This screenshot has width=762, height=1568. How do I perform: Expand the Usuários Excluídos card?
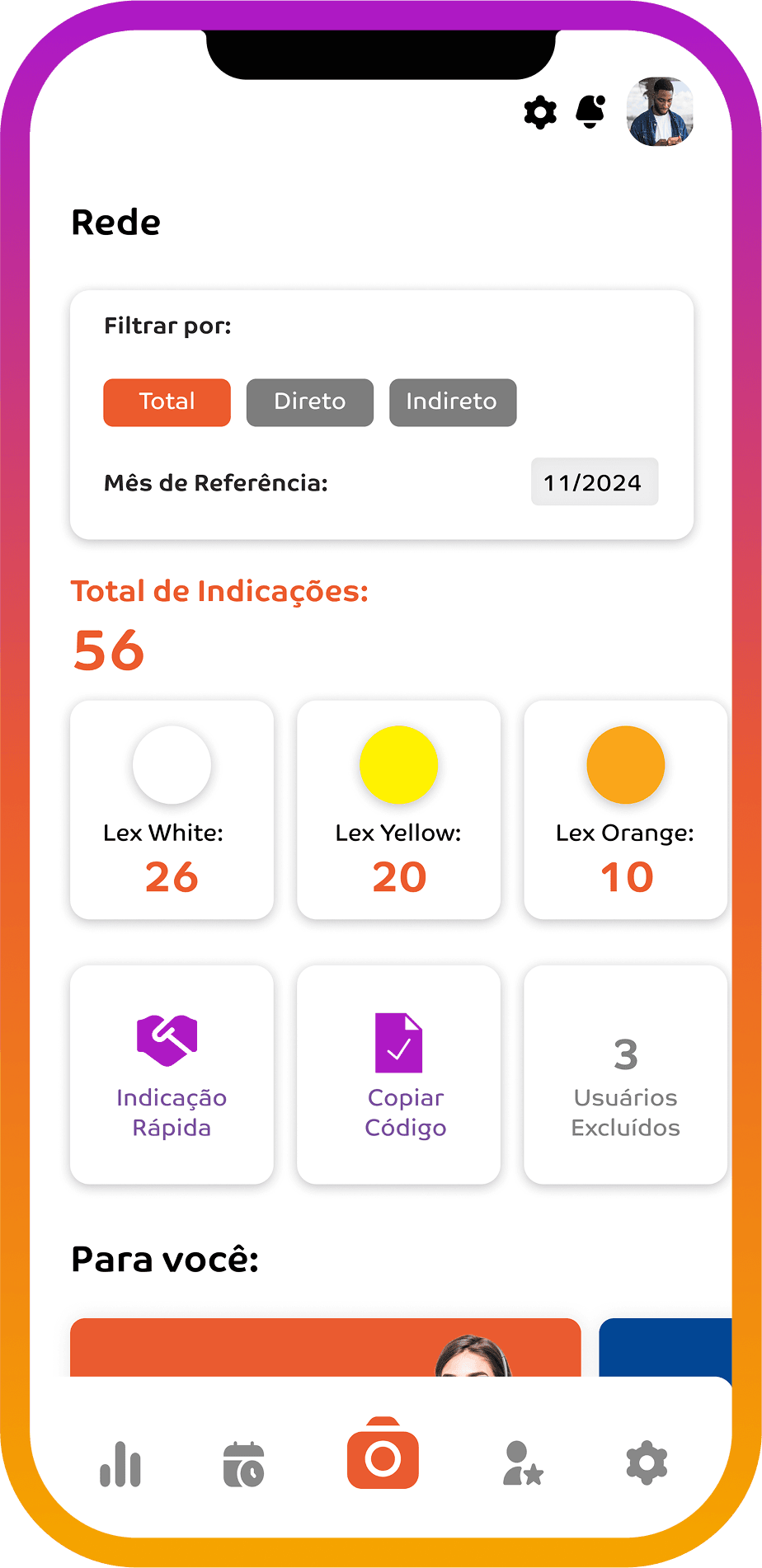(625, 1074)
